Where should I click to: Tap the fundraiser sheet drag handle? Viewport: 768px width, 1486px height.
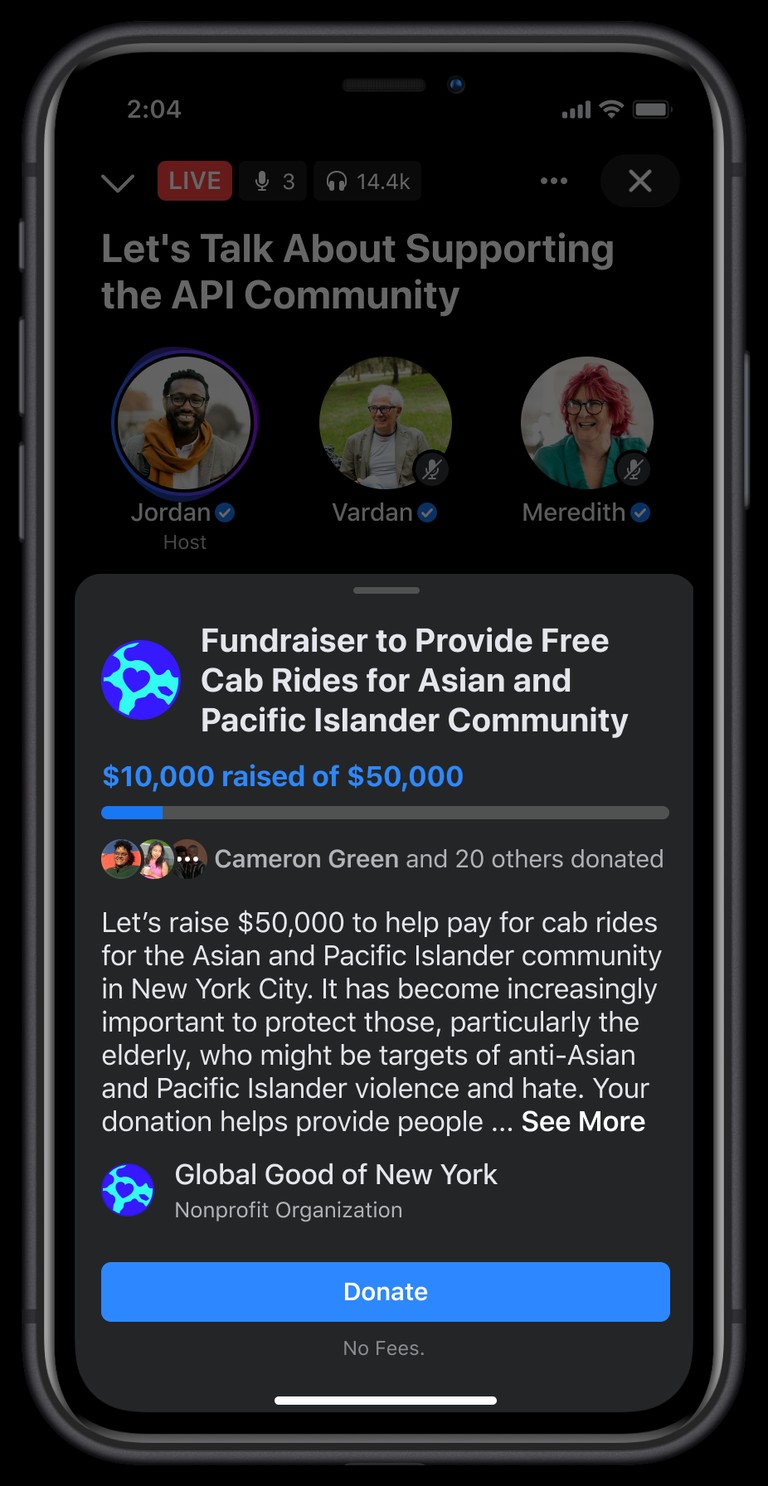[x=386, y=591]
